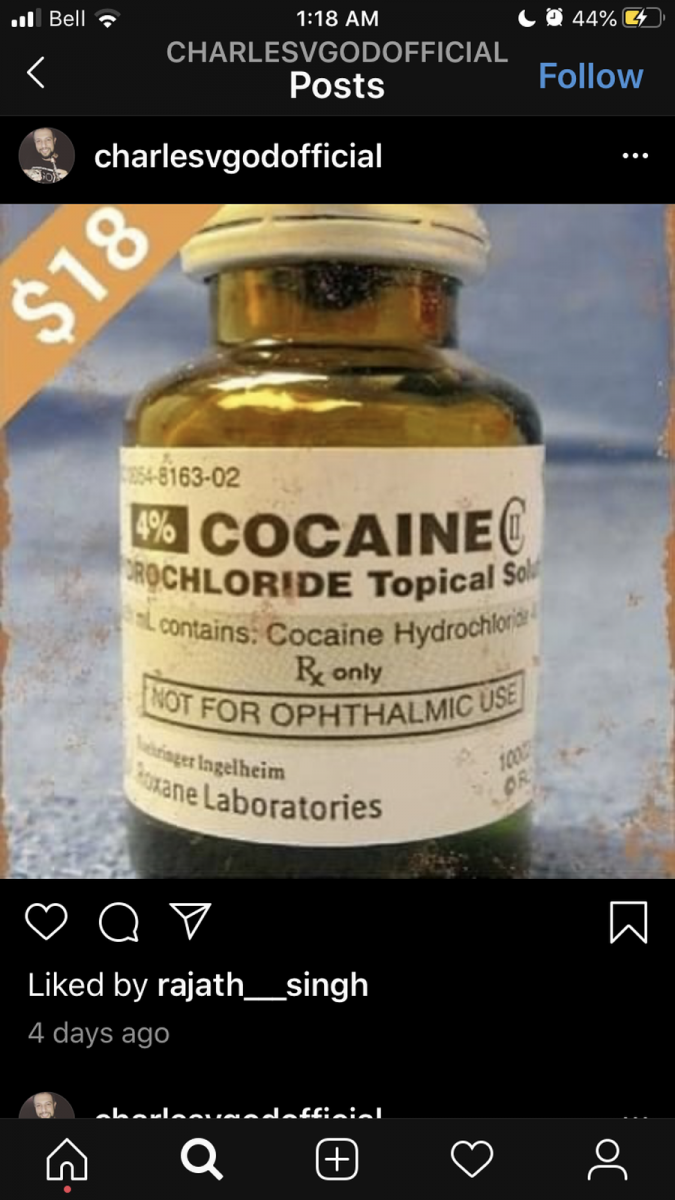675x1200 pixels.
Task: Open the post's three-dot options menu
Action: point(635,156)
